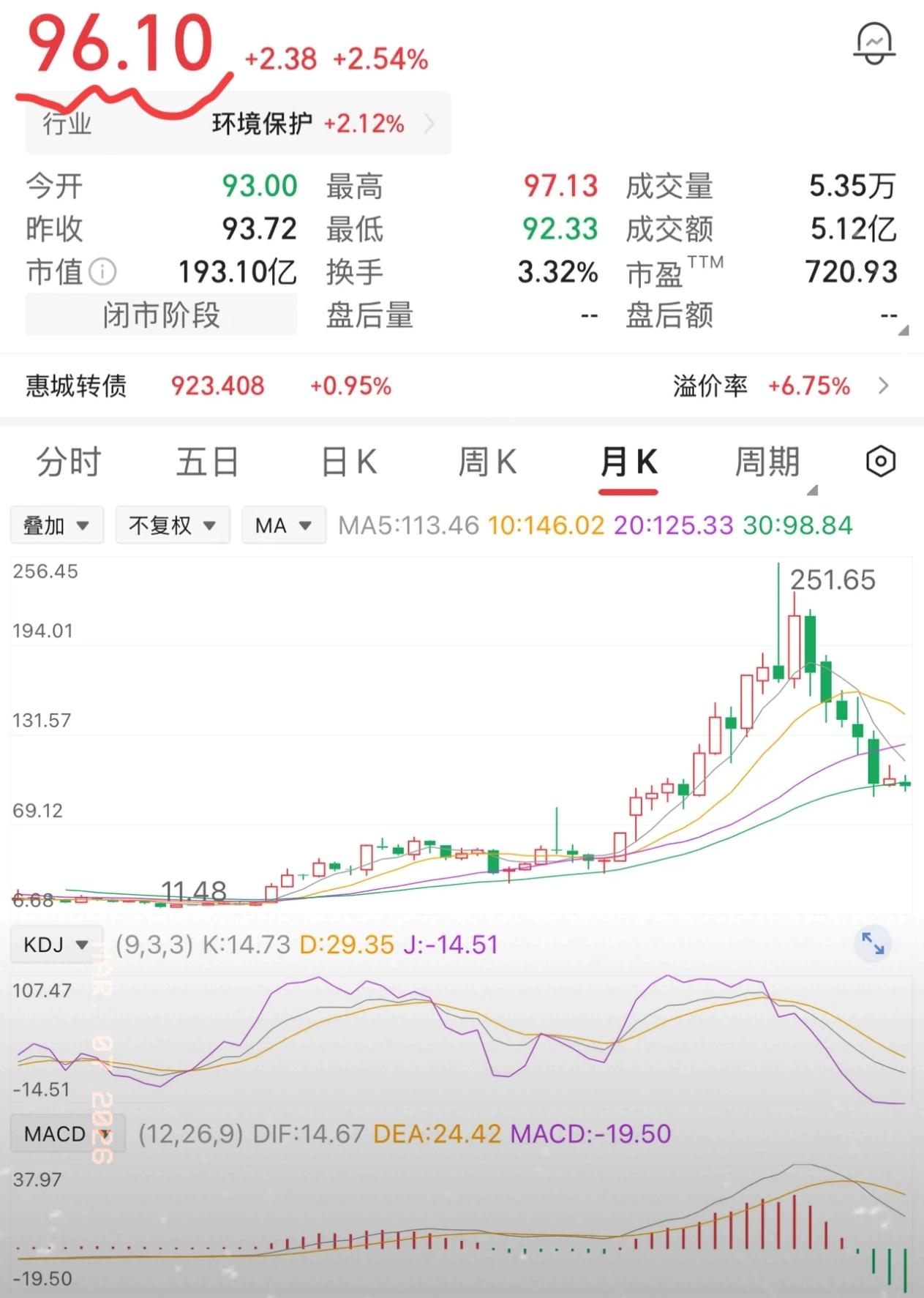The image size is (924, 1298).
Task: Open the 不复权 price adjustment dropdown
Action: click(173, 525)
